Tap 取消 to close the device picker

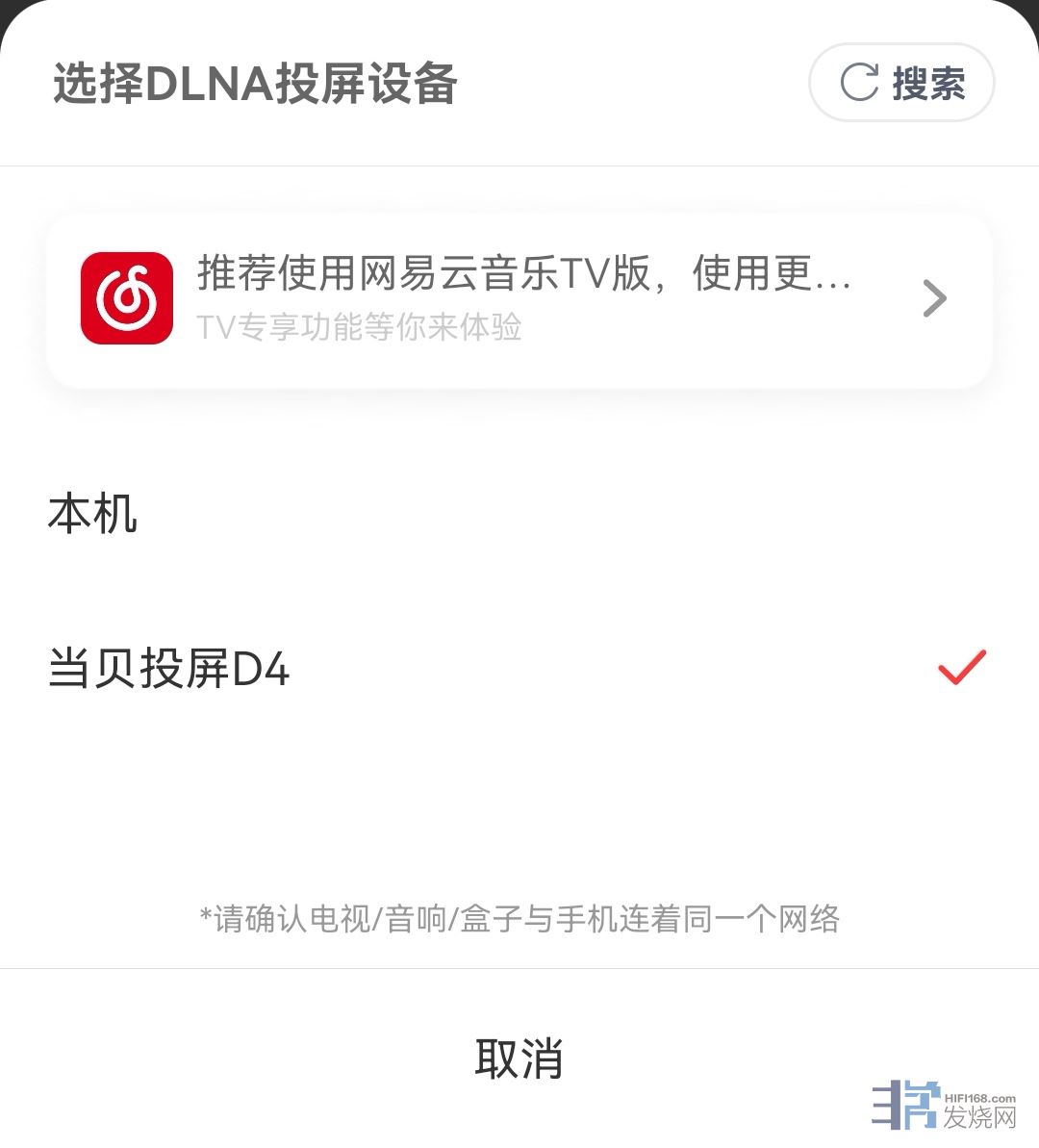(519, 1058)
